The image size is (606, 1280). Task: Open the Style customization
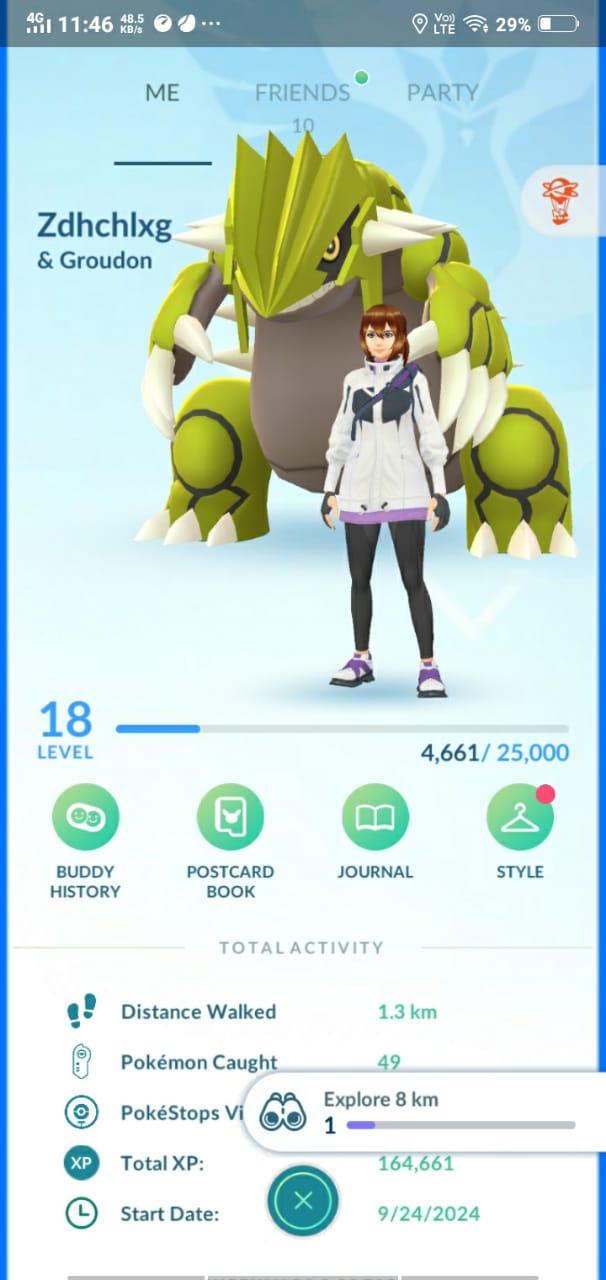[520, 817]
